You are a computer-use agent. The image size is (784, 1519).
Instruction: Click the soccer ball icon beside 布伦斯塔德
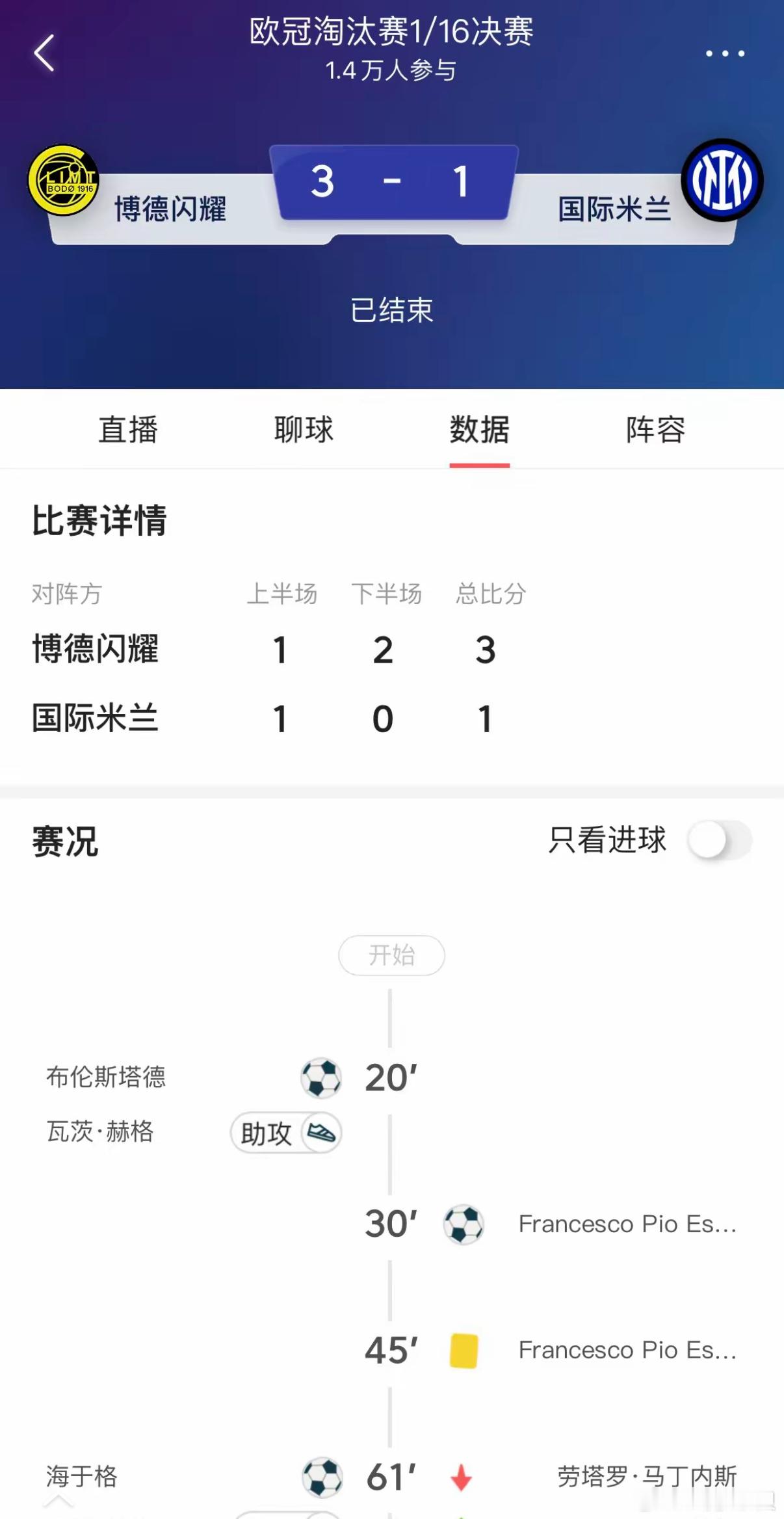click(x=320, y=1076)
